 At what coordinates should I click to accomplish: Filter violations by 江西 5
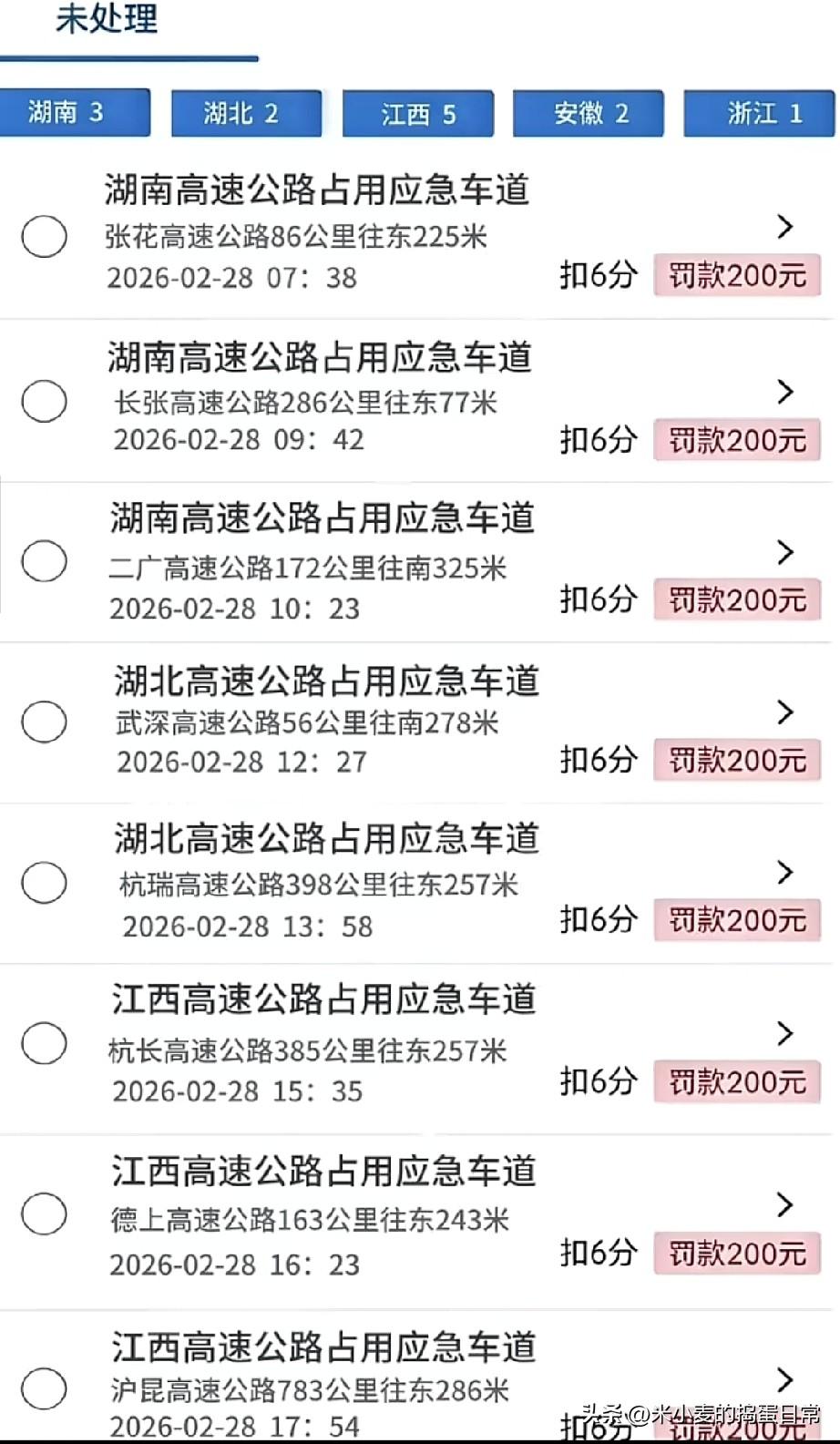[416, 113]
